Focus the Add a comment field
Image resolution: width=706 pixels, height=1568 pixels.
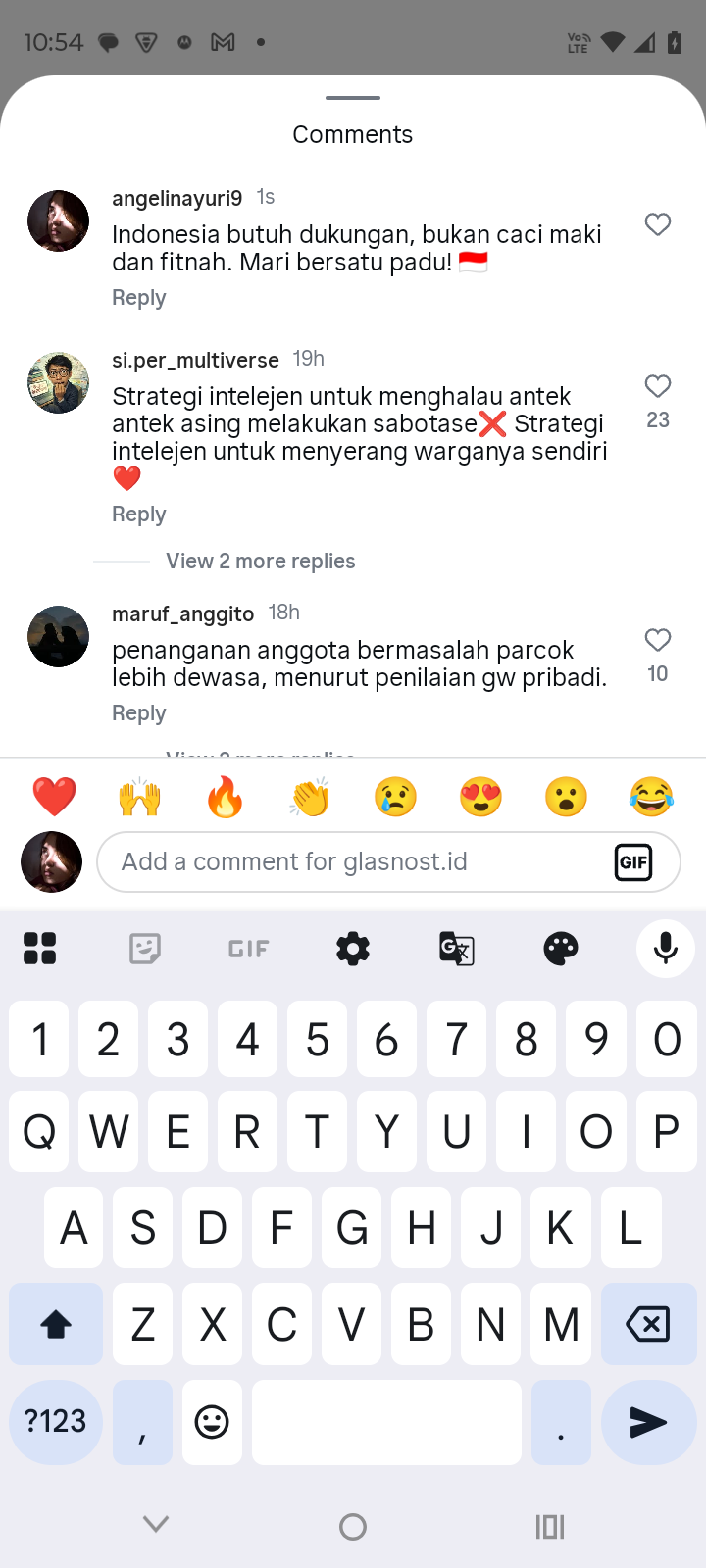coord(353,862)
